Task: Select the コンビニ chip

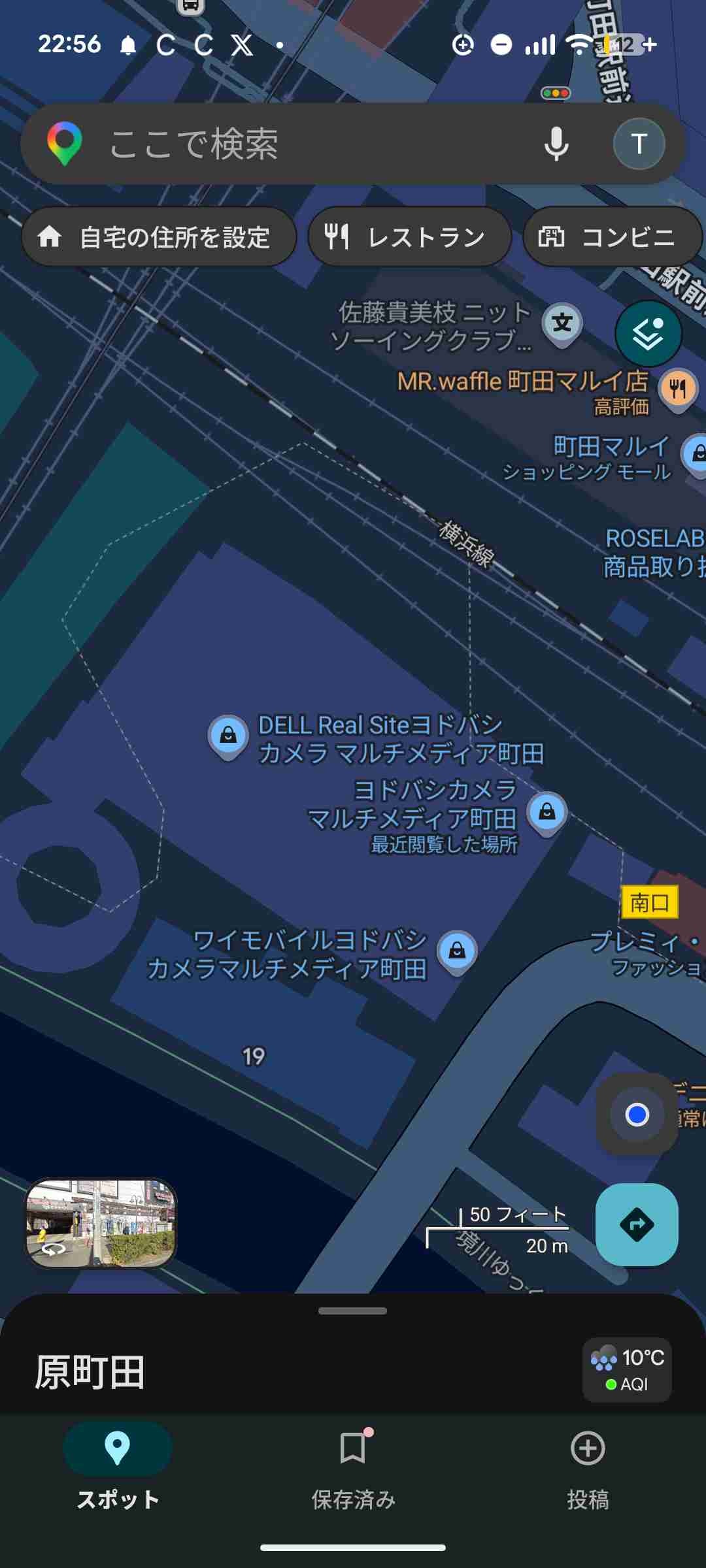Action: pyautogui.click(x=612, y=237)
